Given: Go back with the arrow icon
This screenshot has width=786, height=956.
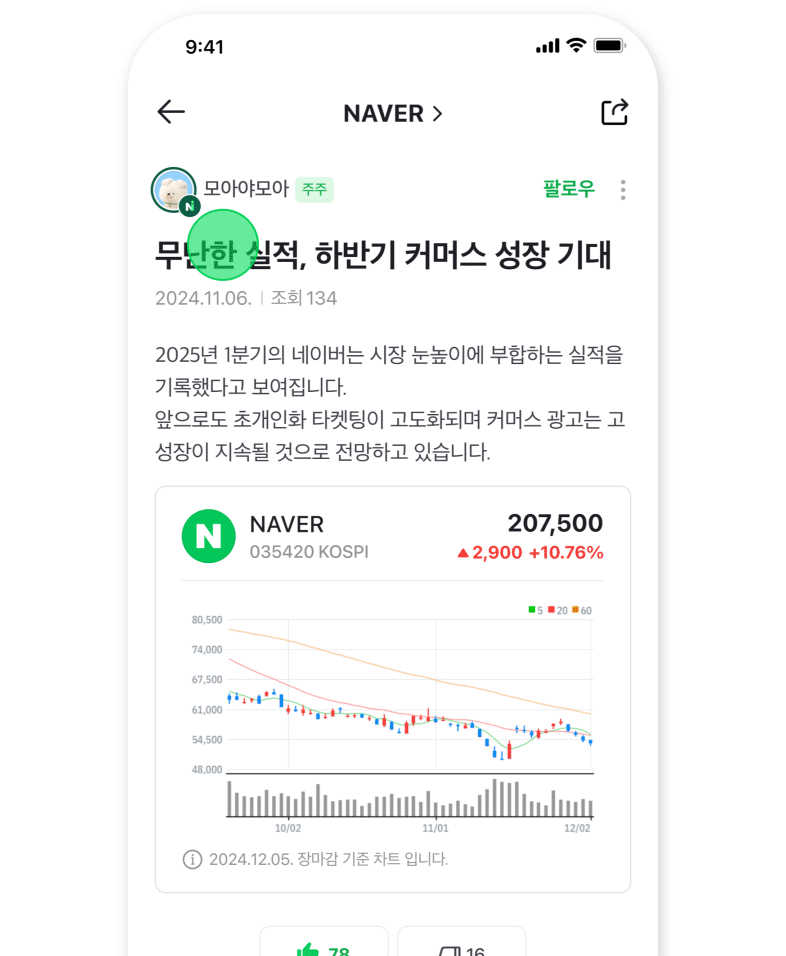Looking at the screenshot, I should [171, 112].
